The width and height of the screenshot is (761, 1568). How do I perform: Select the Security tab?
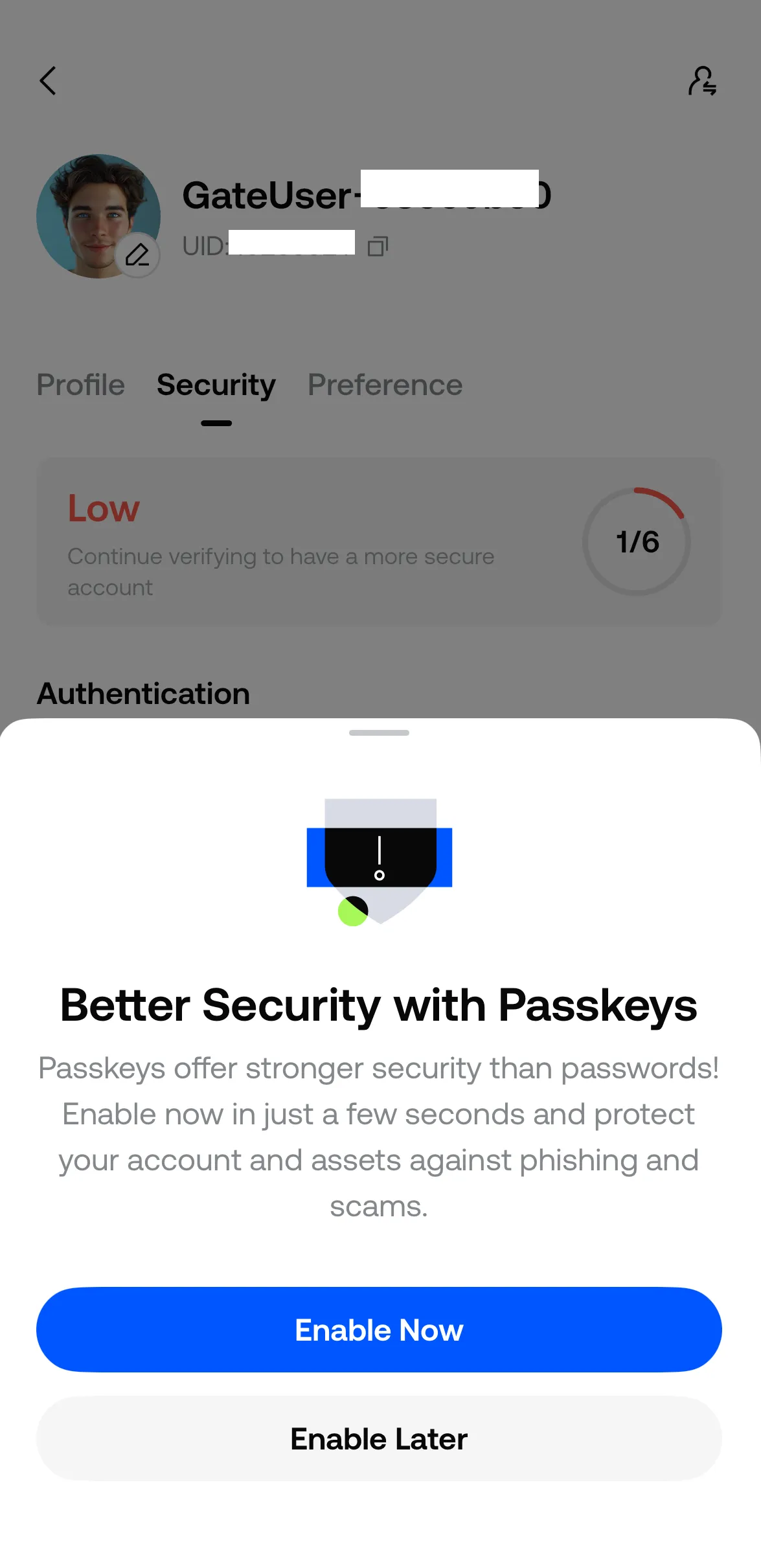click(x=216, y=385)
